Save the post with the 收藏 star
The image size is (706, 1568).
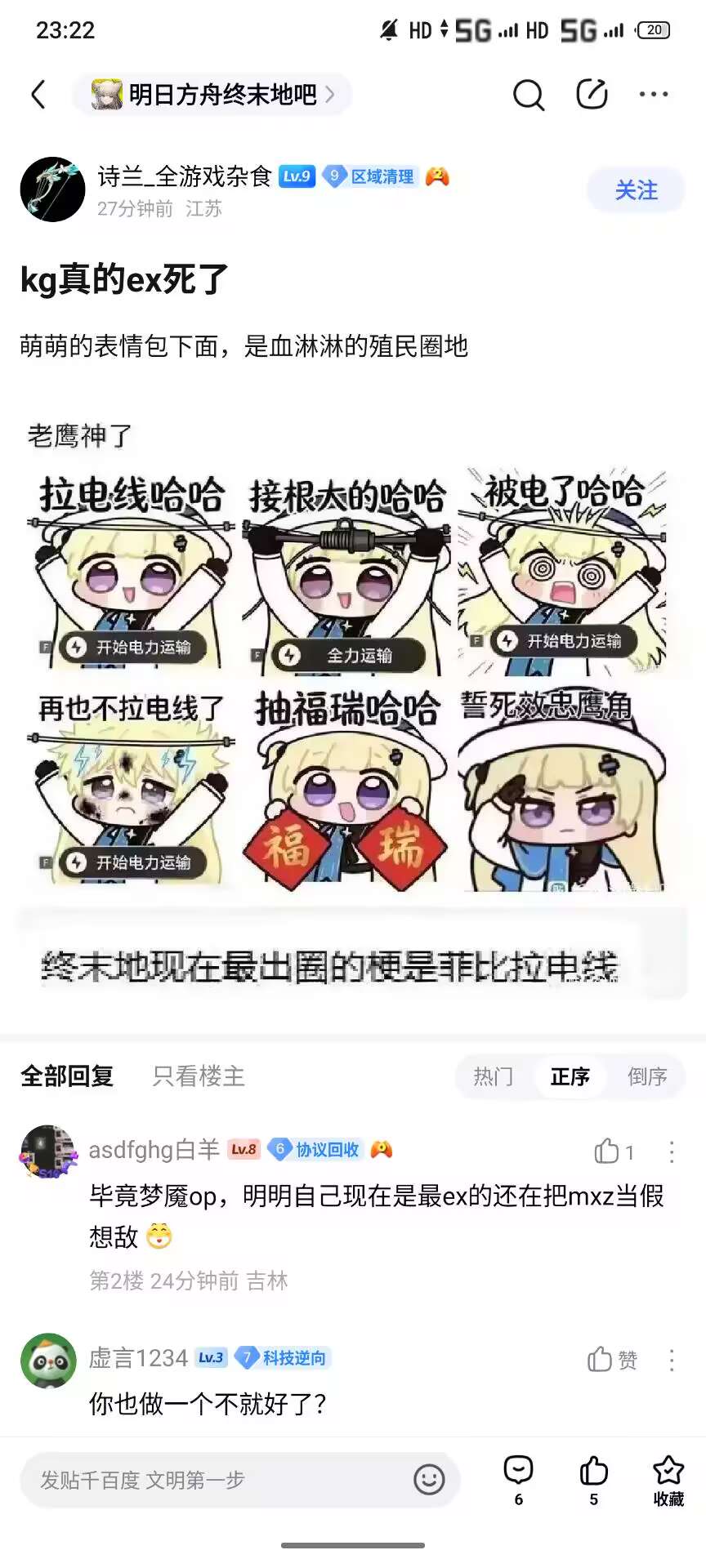[668, 1481]
